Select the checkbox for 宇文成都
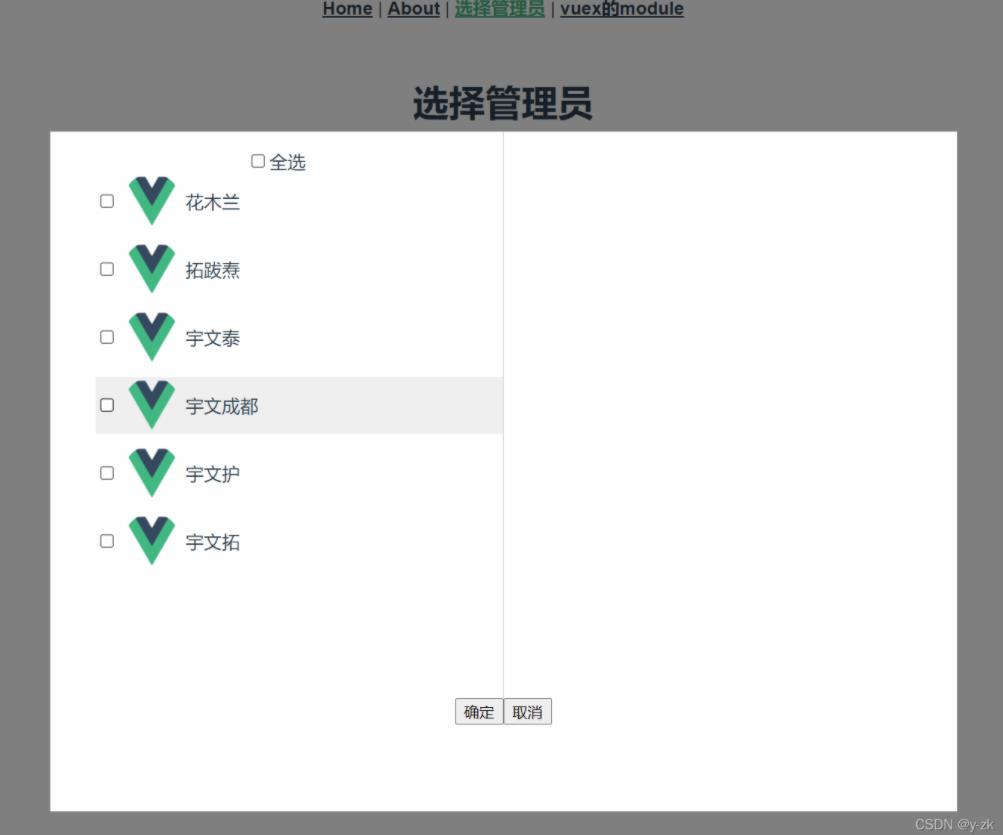The width and height of the screenshot is (1003, 835). coord(107,405)
